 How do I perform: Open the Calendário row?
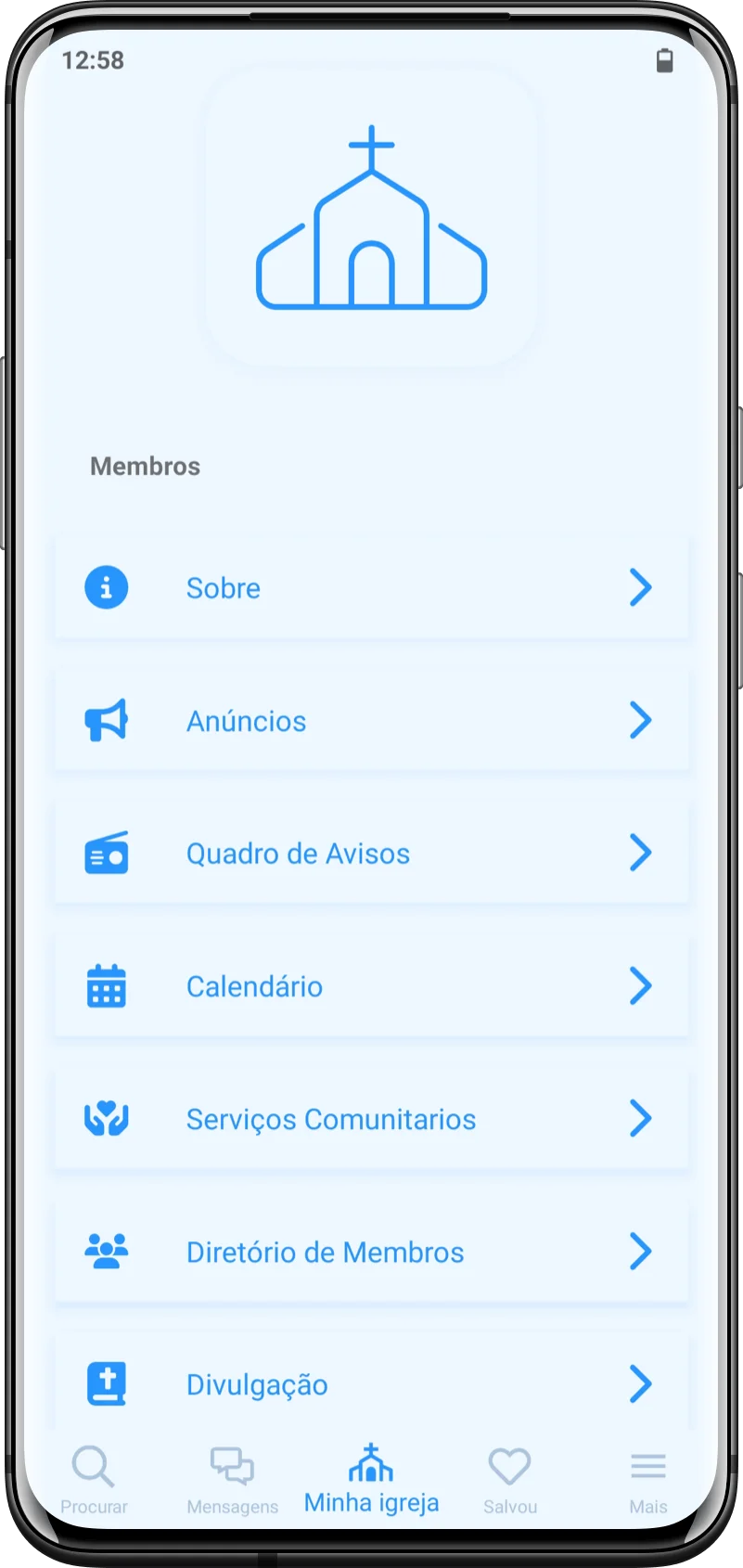pyautogui.click(x=371, y=985)
